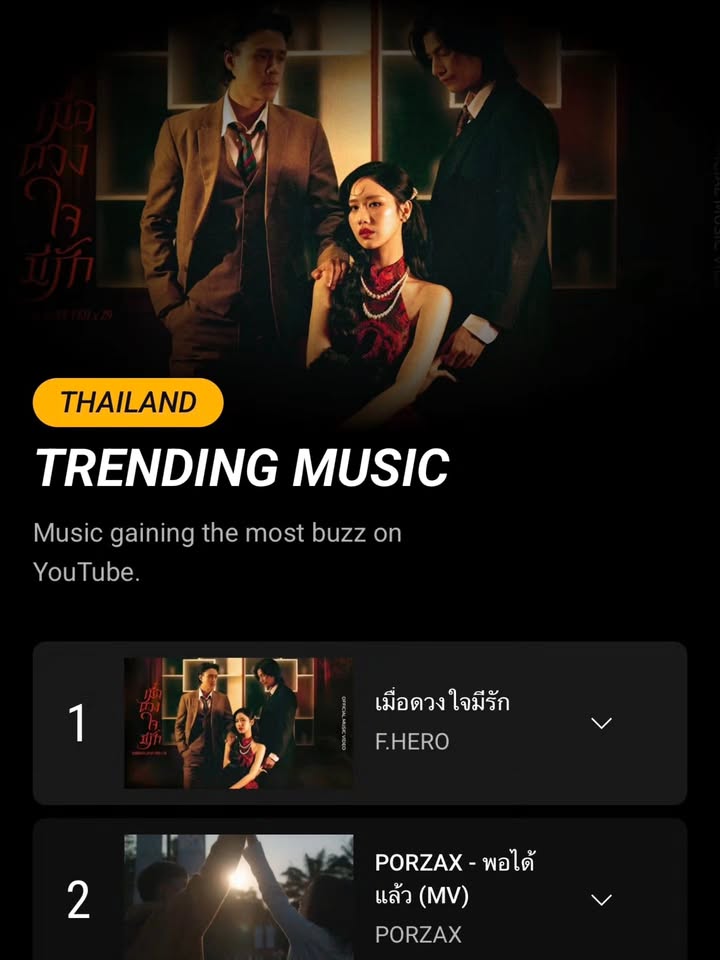This screenshot has width=720, height=960.
Task: Expand the PORZAX track details chevron
Action: [601, 899]
